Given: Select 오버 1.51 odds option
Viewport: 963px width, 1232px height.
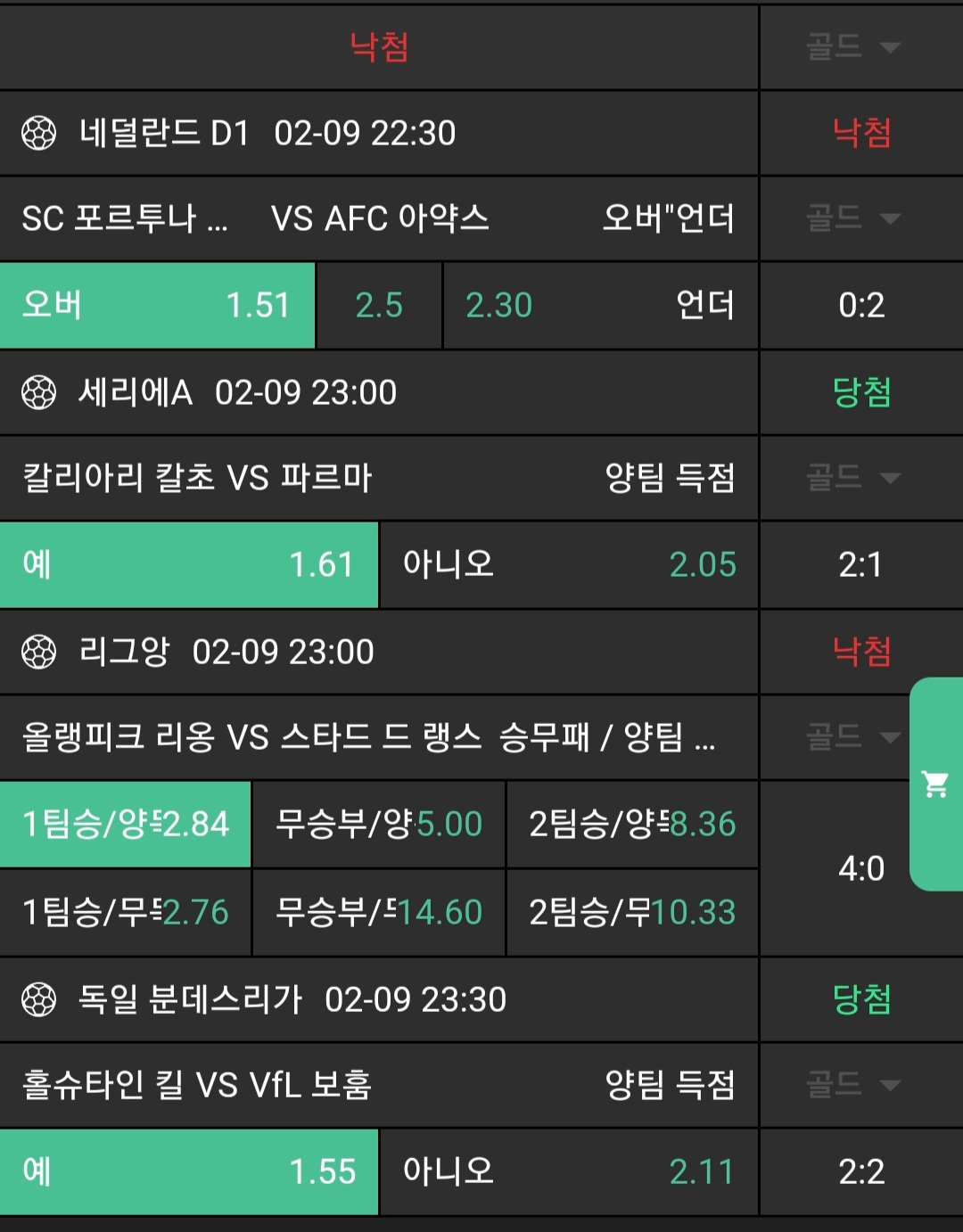Looking at the screenshot, I should point(157,305).
